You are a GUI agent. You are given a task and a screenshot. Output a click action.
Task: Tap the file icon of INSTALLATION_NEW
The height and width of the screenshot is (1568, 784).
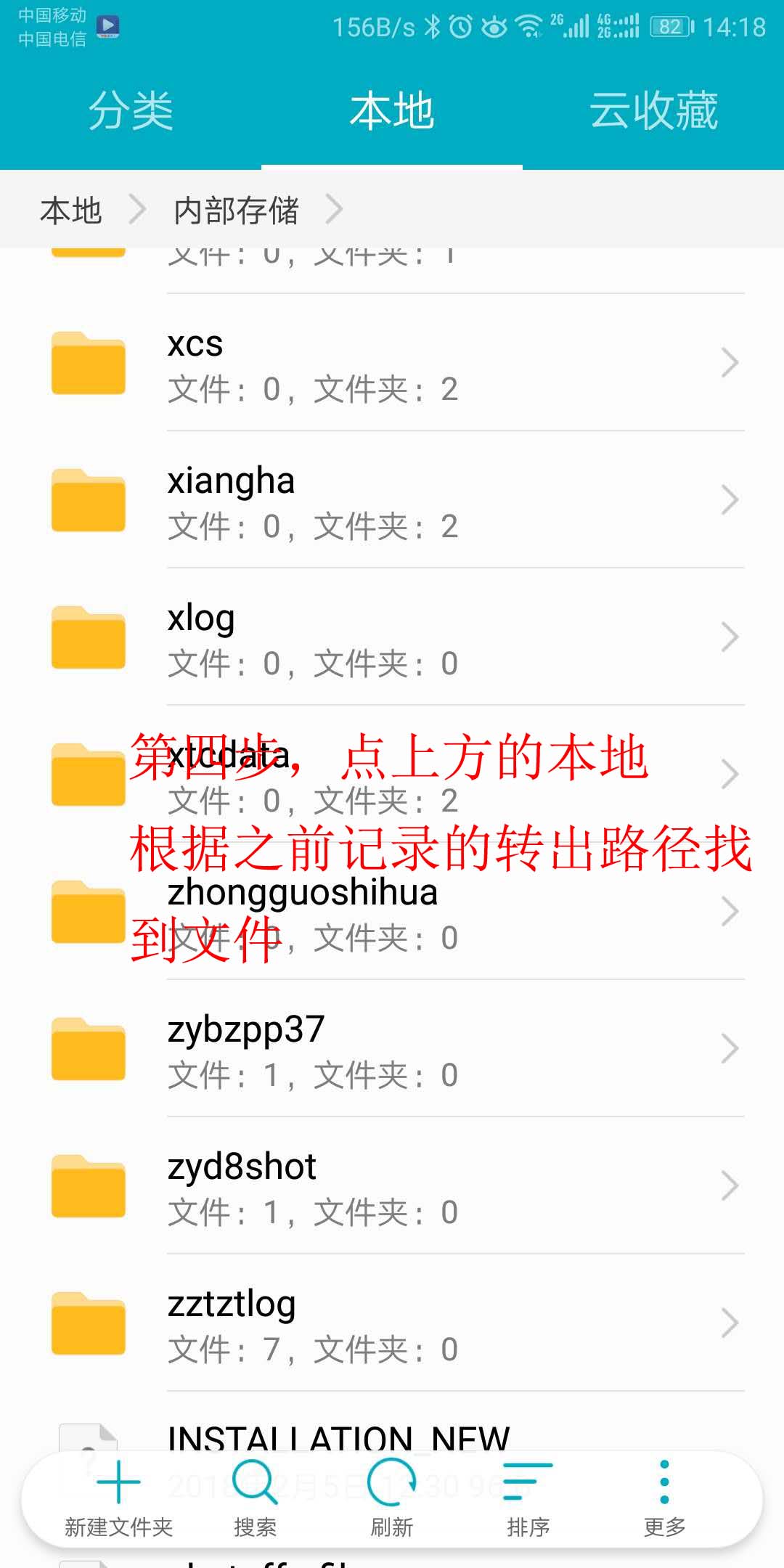coord(89,1441)
